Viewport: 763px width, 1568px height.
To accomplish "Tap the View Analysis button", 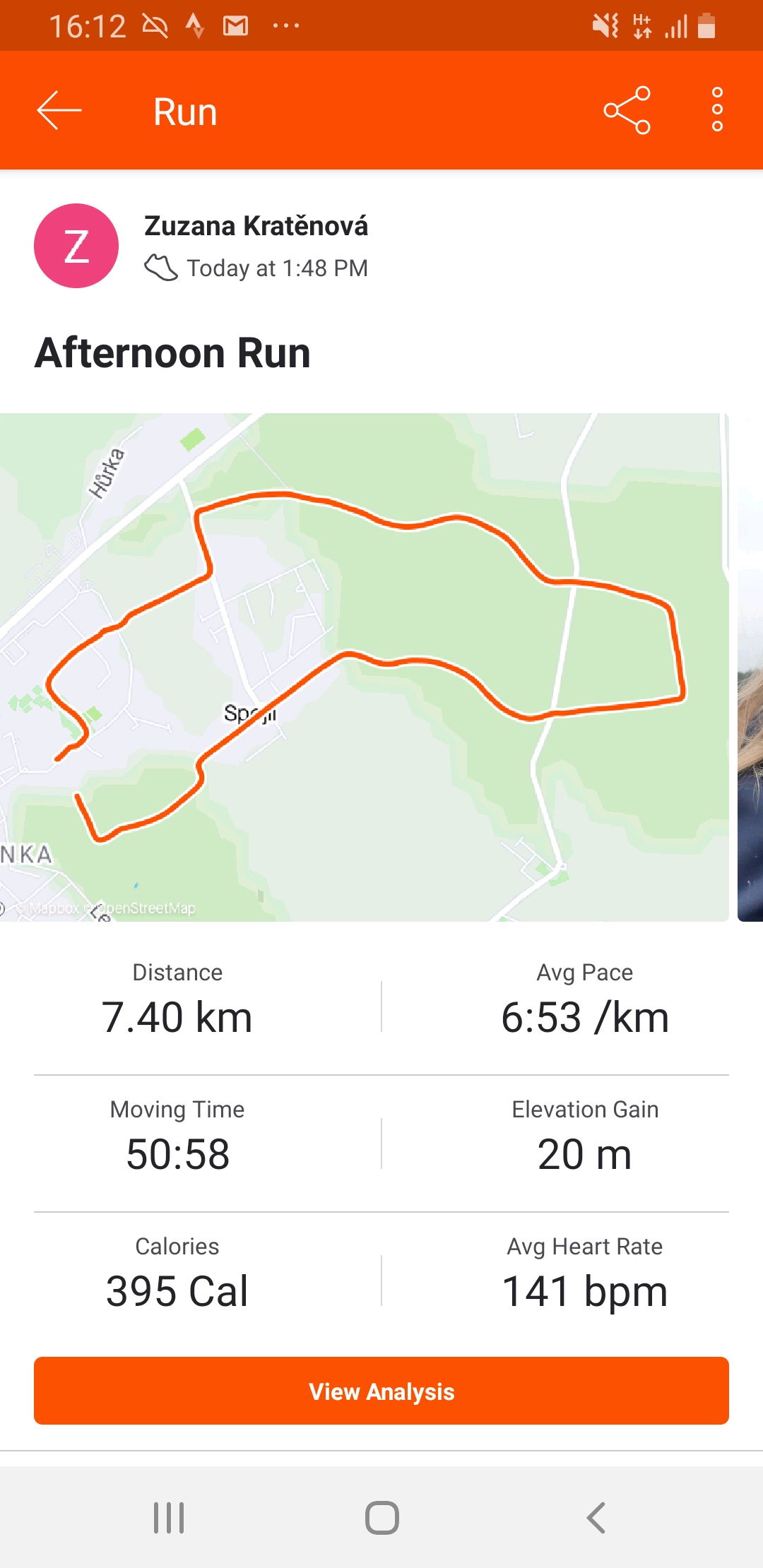I will point(381,1391).
